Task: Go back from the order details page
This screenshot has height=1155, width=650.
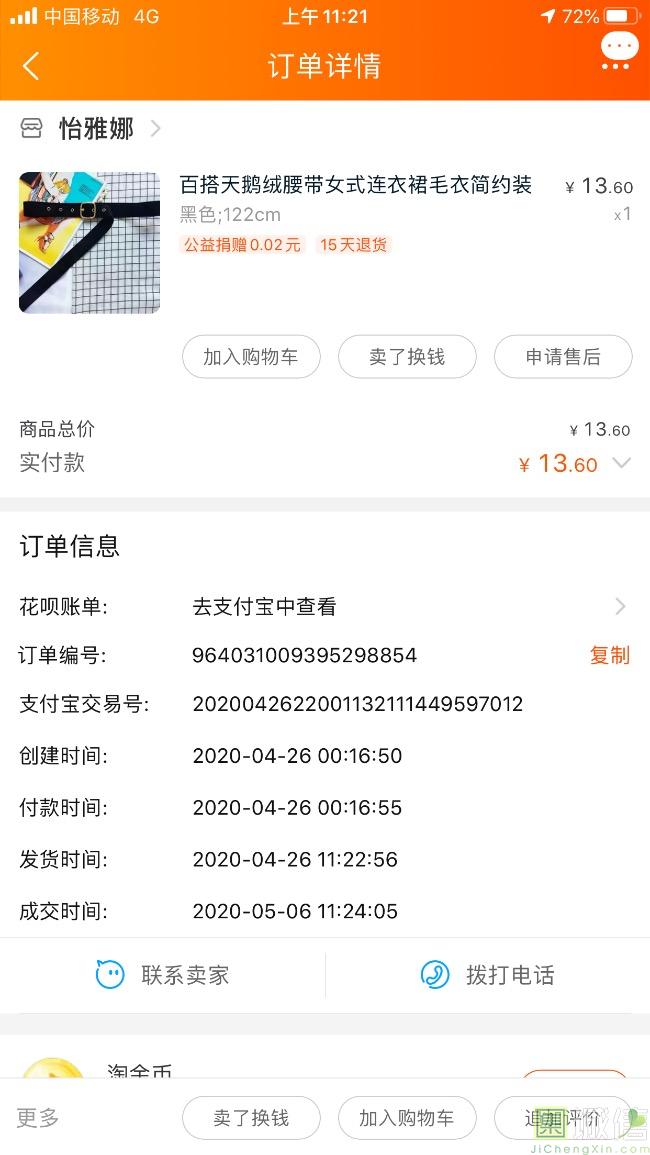Action: tap(31, 66)
